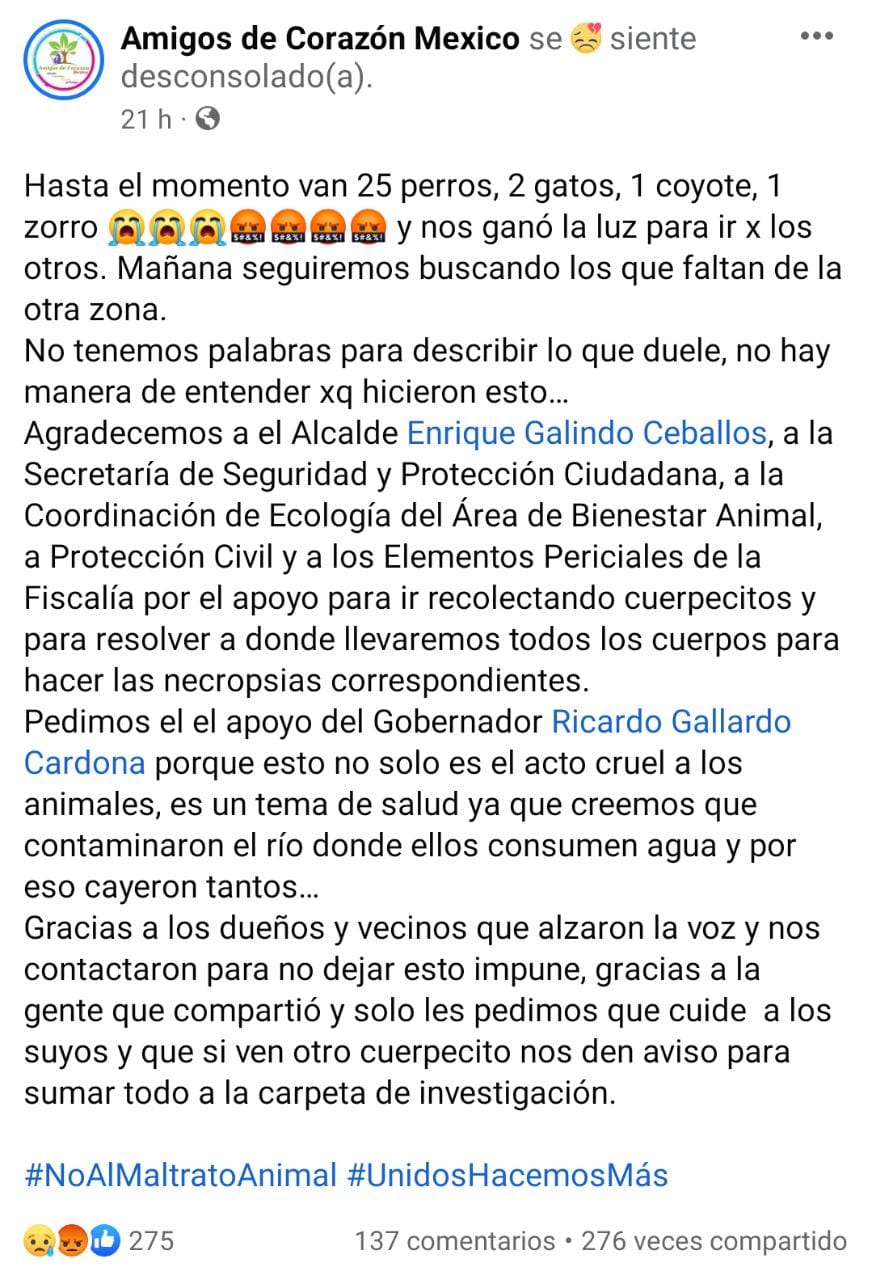Image resolution: width=872 pixels, height=1280 pixels.
Task: Open tagged profile Enrique Galindo Ceballos
Action: (x=587, y=434)
